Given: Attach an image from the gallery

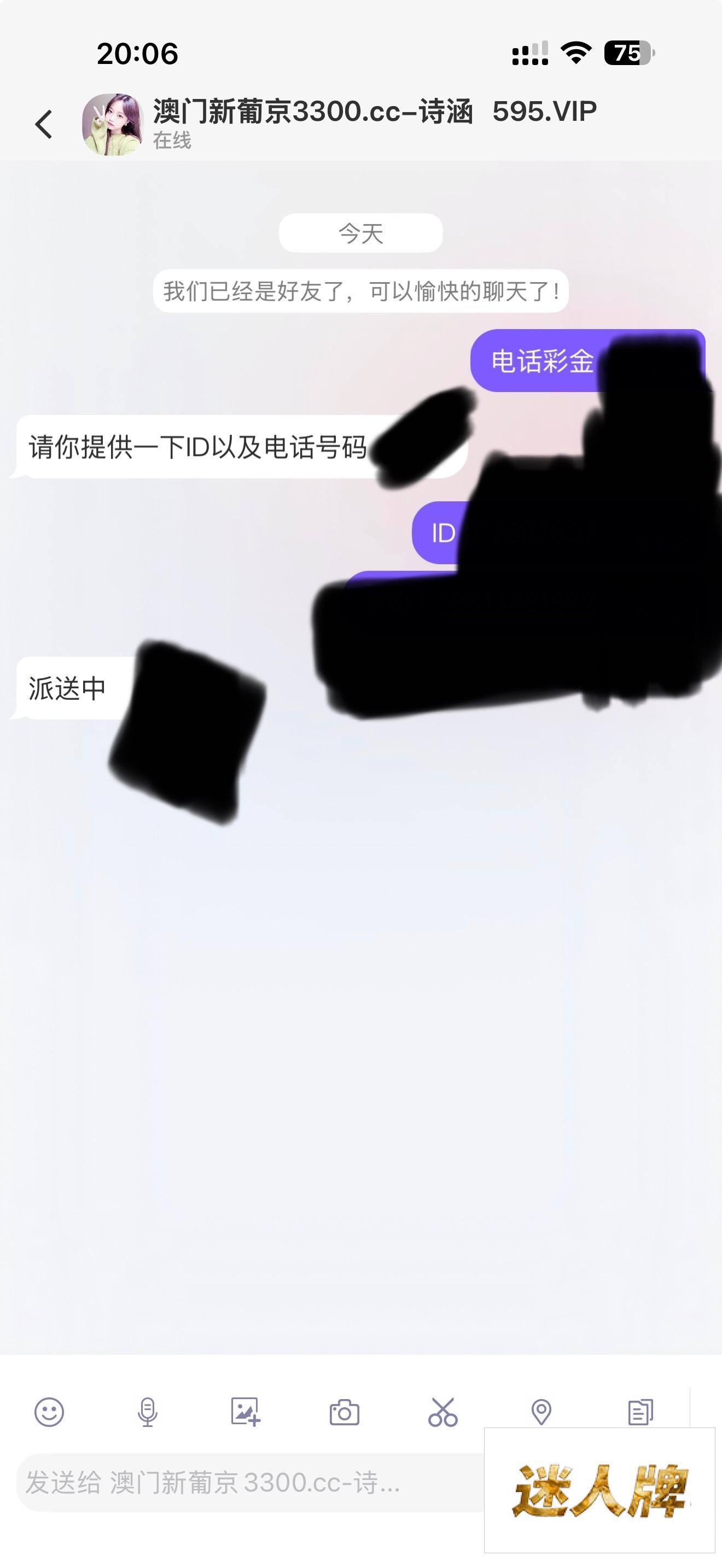Looking at the screenshot, I should click(246, 1412).
